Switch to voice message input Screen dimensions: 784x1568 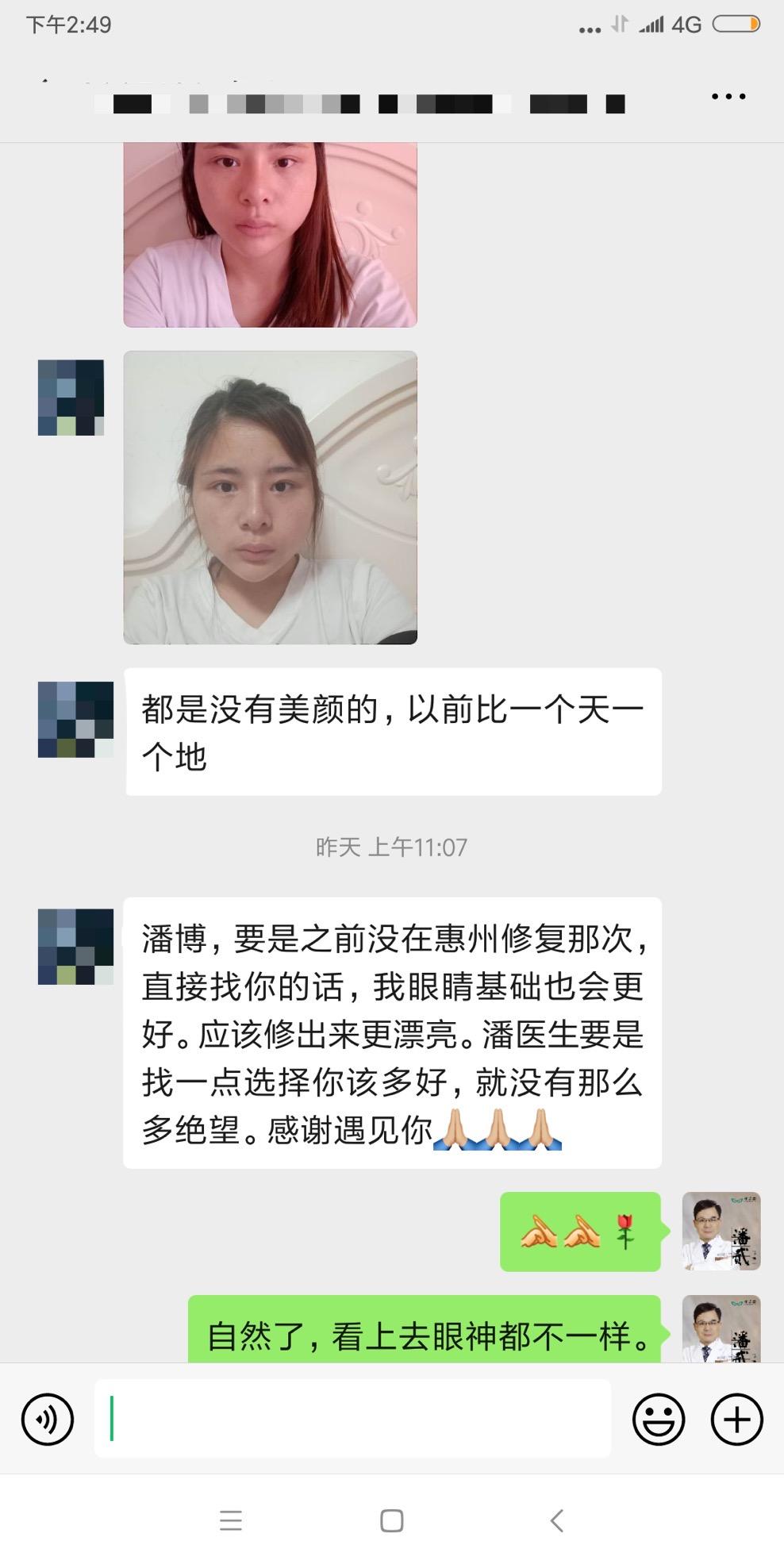point(48,1420)
